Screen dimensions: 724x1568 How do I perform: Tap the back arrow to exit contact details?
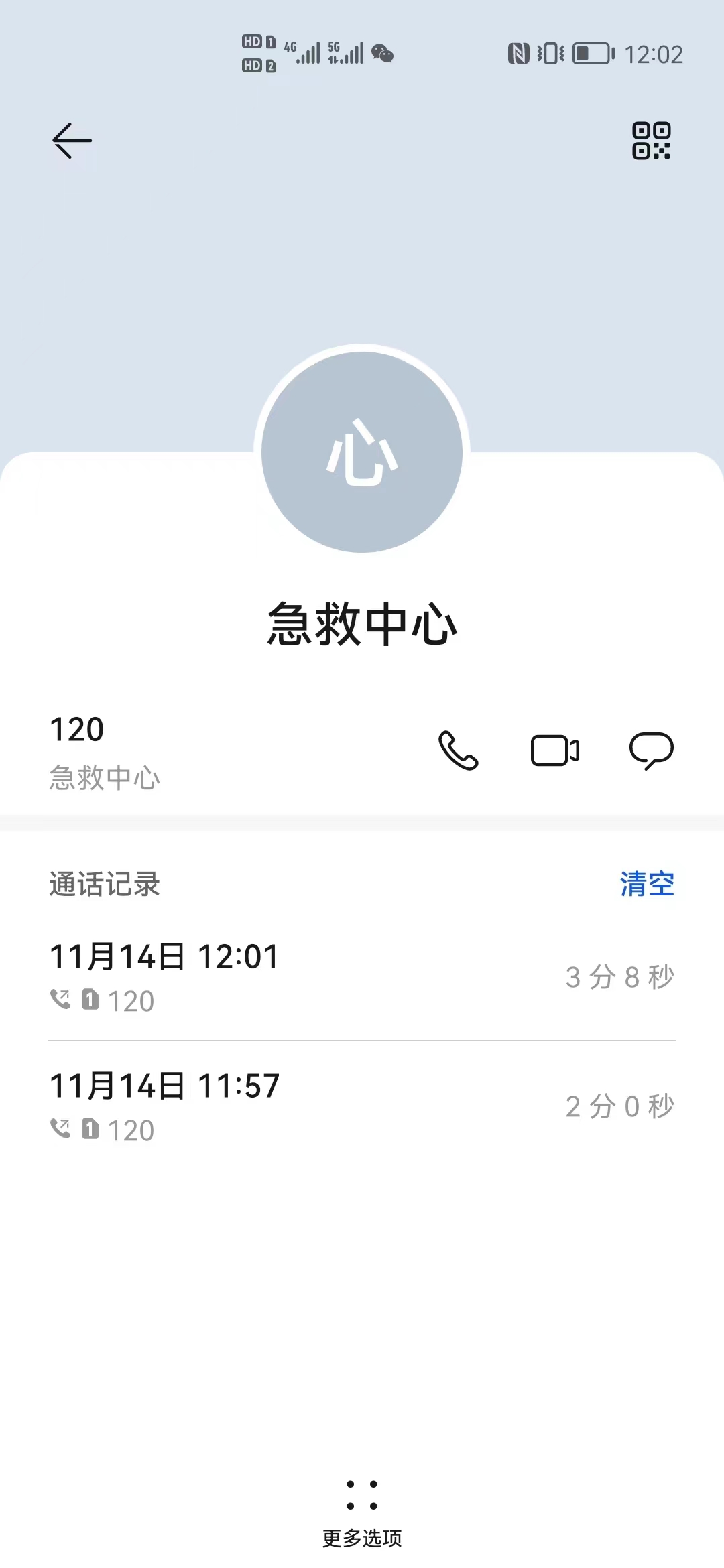coord(69,141)
